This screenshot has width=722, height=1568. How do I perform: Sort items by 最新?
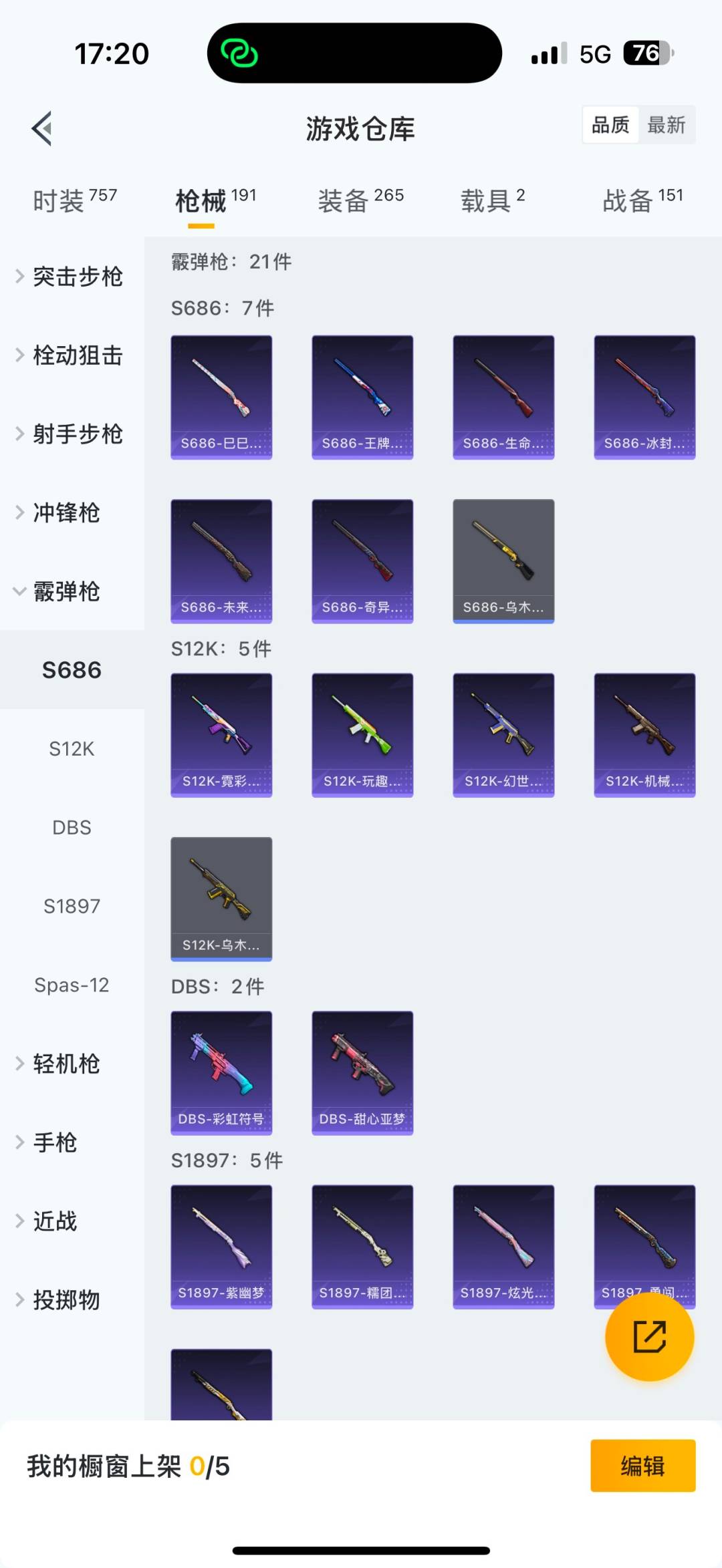(x=667, y=125)
